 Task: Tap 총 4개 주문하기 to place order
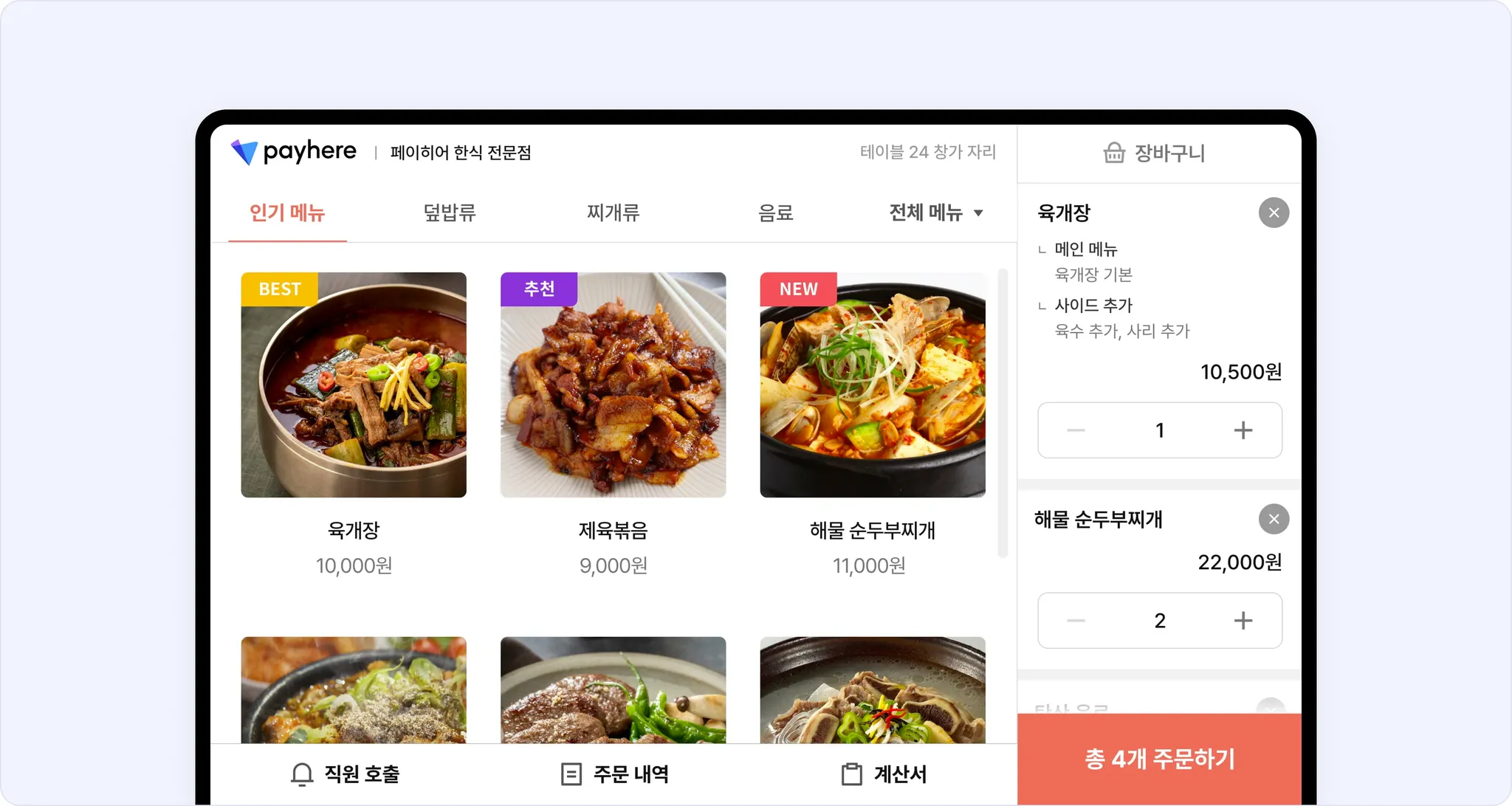point(1159,759)
